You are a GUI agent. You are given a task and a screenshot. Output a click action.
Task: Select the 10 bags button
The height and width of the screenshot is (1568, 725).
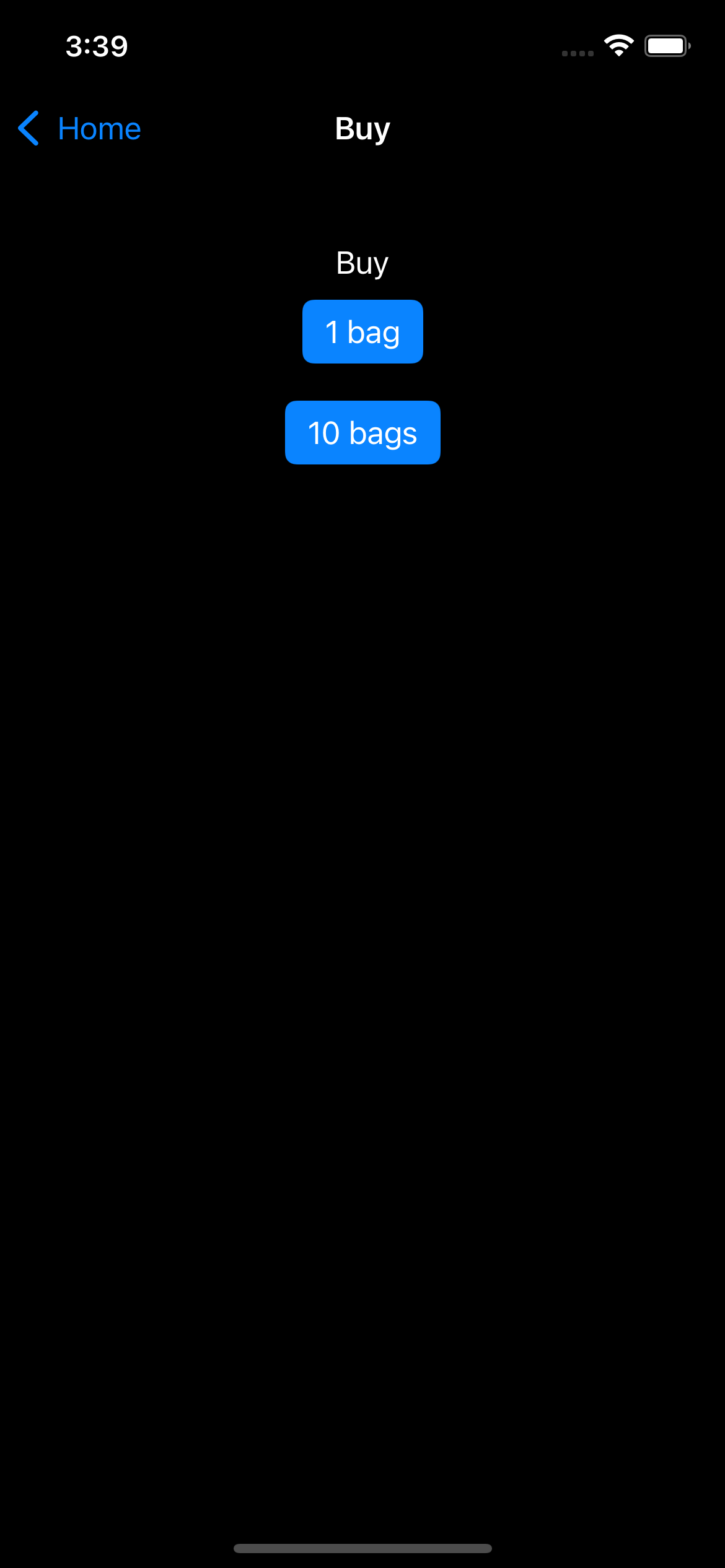pyautogui.click(x=362, y=433)
